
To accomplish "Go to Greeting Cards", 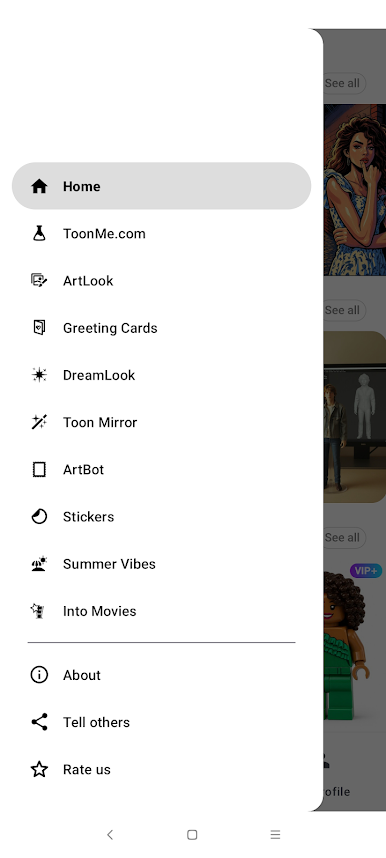I will pyautogui.click(x=162, y=328).
